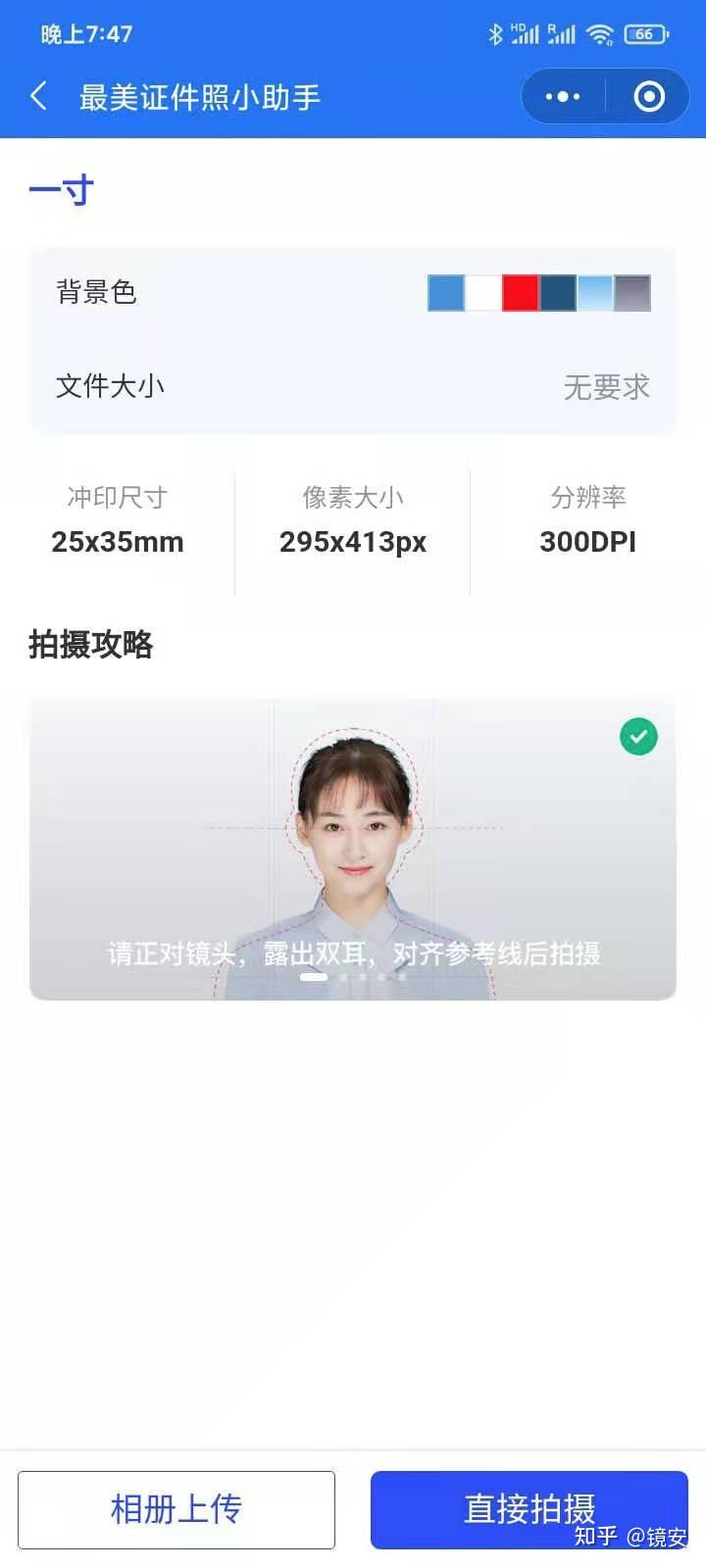Open the 拍摄攻略 photo guide card
706x1568 pixels.
click(x=353, y=849)
